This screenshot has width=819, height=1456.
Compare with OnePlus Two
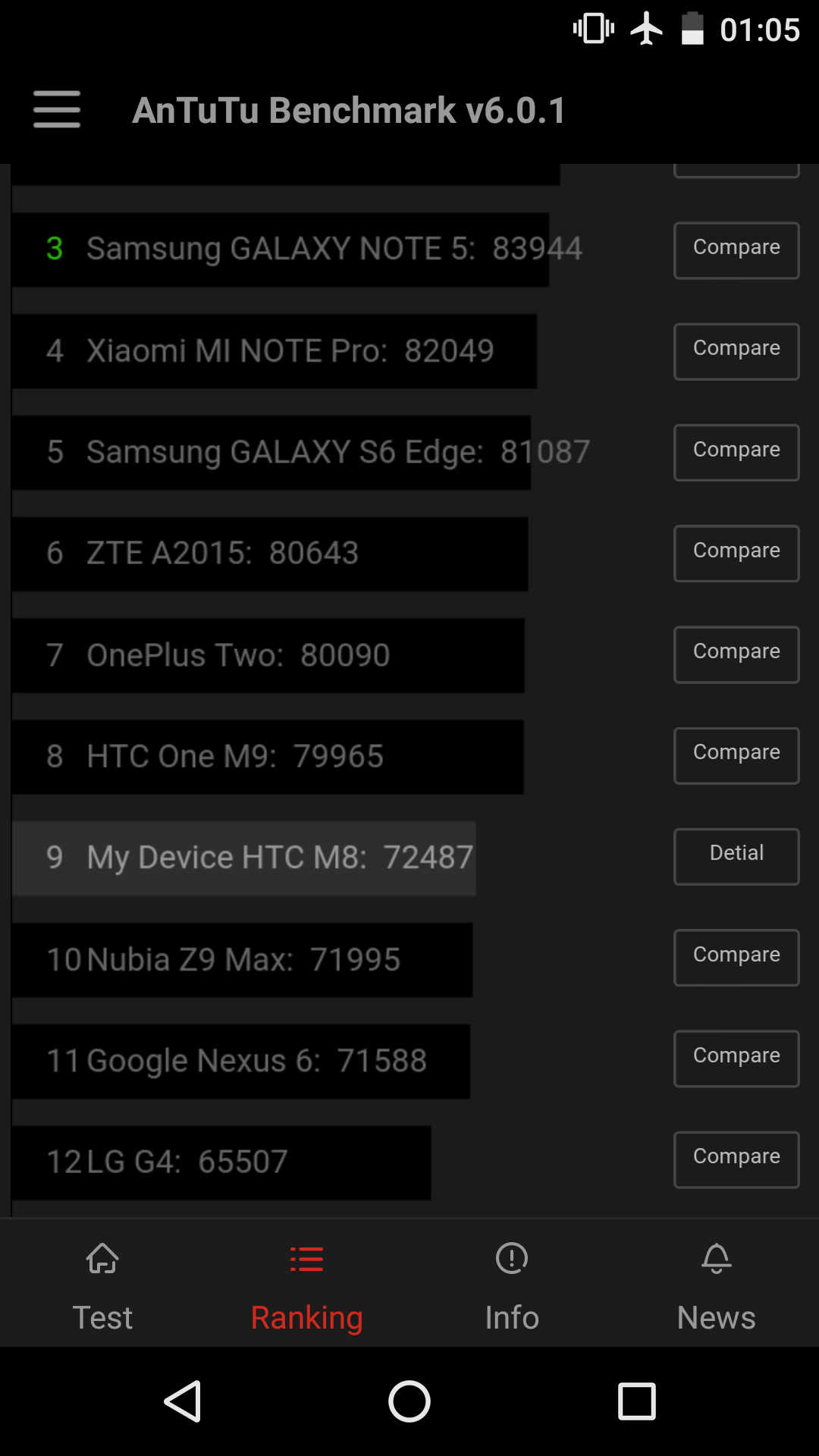pyautogui.click(x=736, y=654)
